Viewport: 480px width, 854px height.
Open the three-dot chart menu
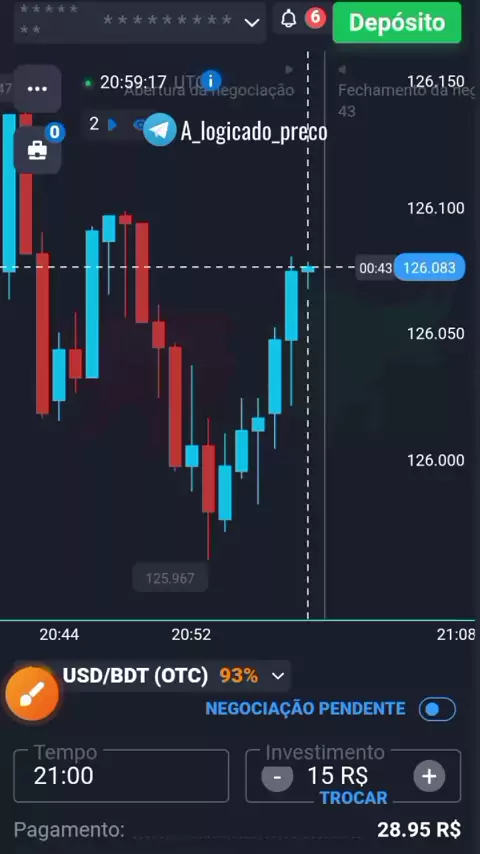point(37,89)
